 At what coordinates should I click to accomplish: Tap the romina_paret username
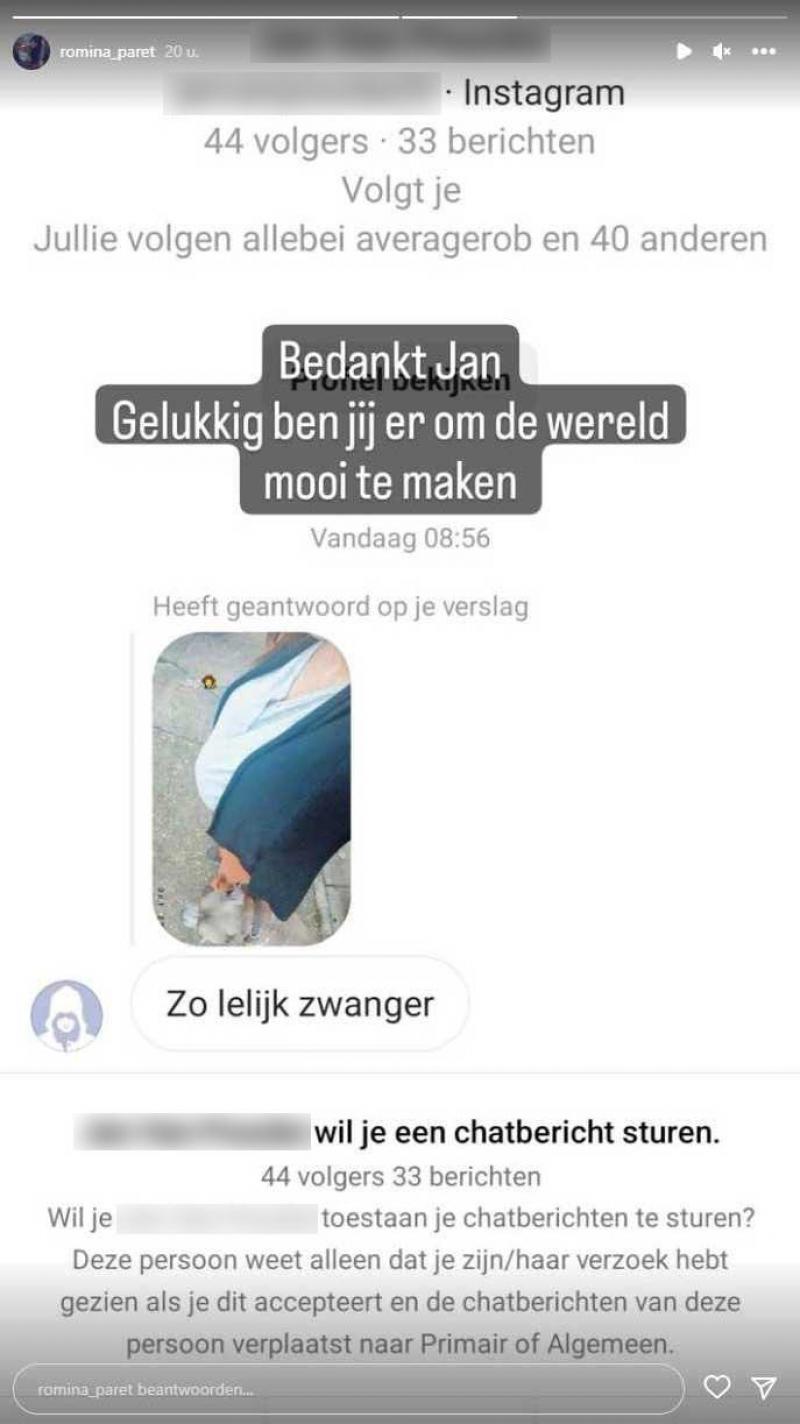click(107, 52)
